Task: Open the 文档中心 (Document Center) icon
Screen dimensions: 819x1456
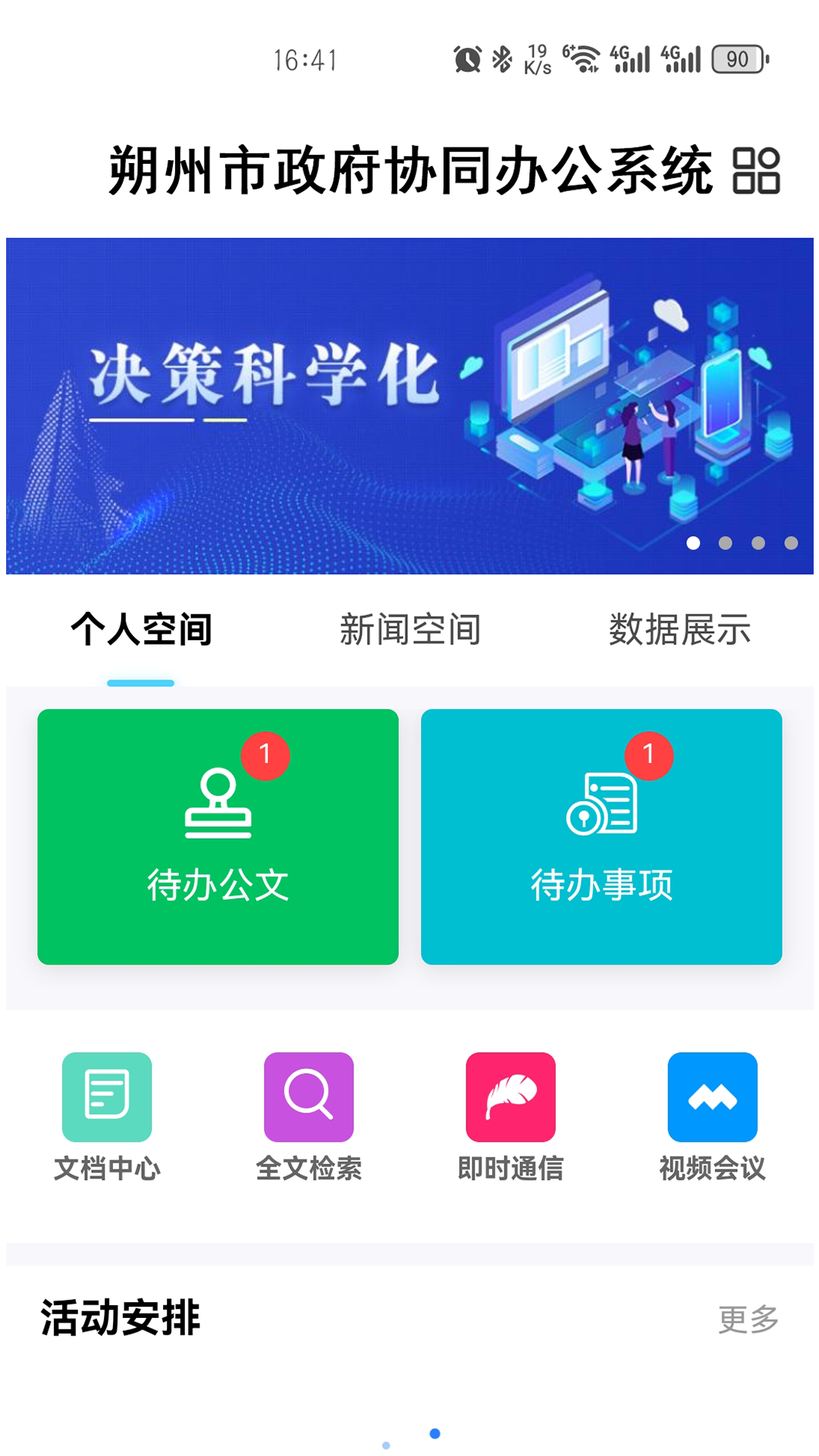Action: [x=107, y=1097]
